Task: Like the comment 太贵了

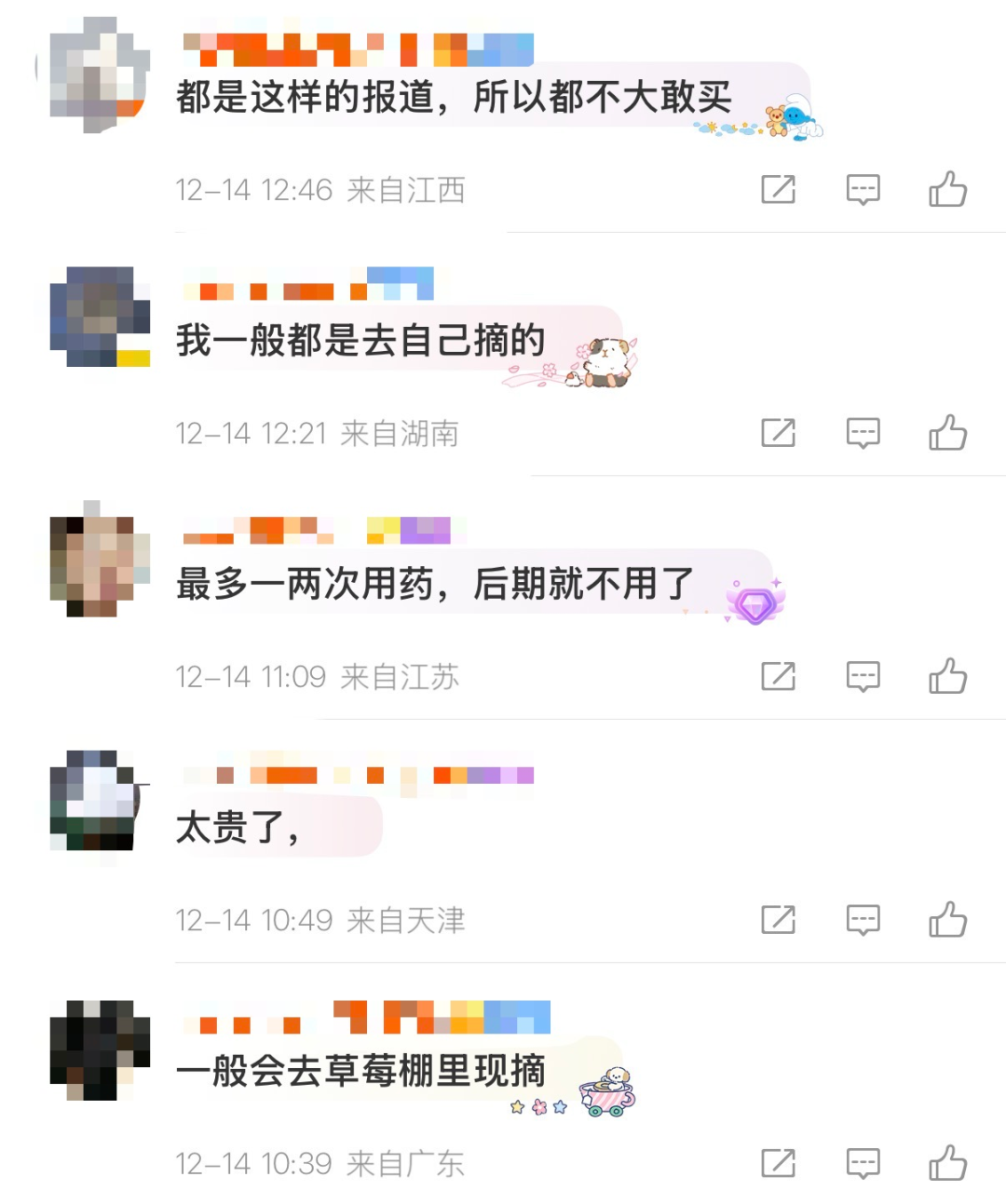Action: coord(947,919)
